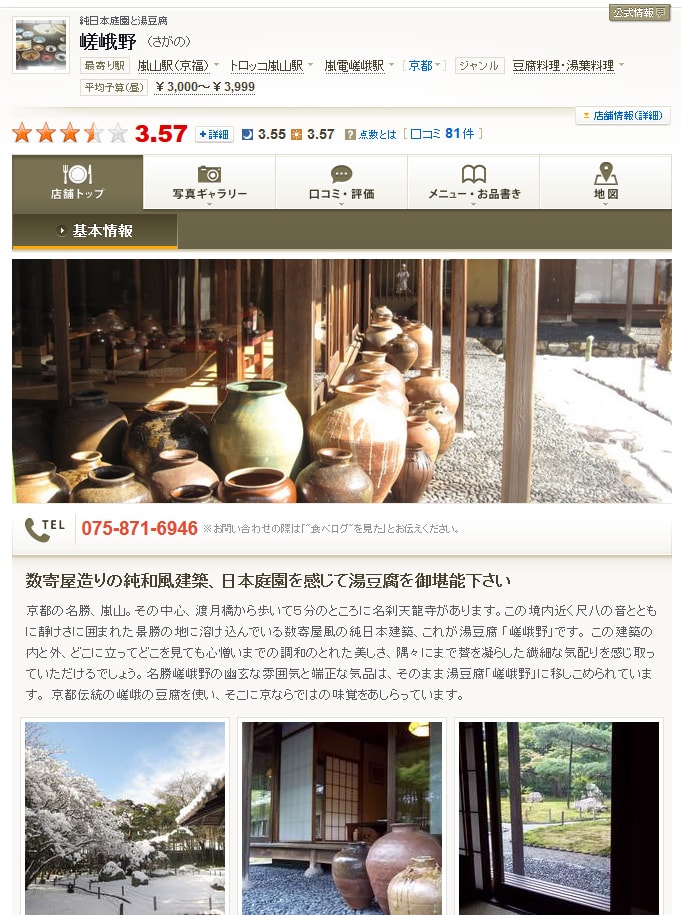Switch to the 写真ギャラリー tab

(209, 182)
